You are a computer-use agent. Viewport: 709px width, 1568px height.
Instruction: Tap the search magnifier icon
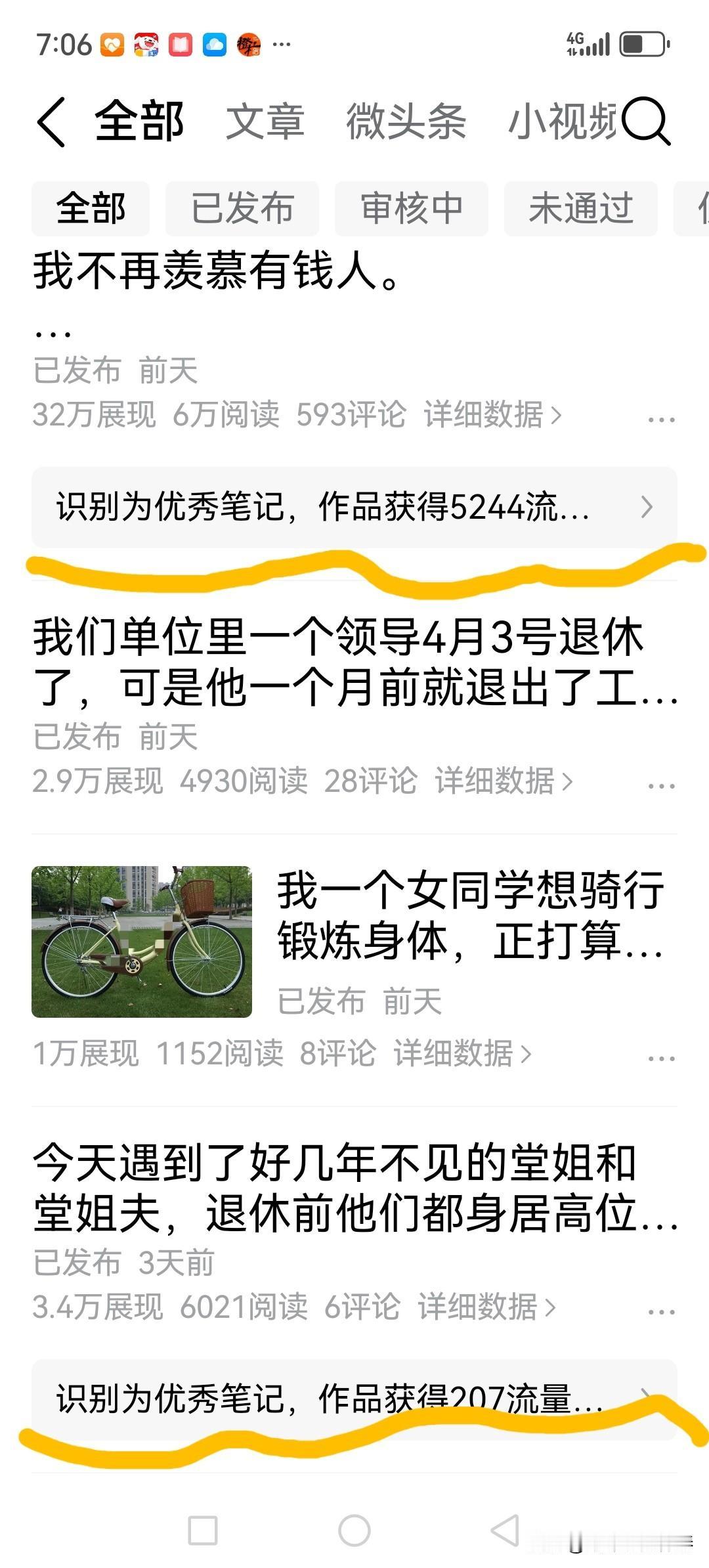pos(647,122)
